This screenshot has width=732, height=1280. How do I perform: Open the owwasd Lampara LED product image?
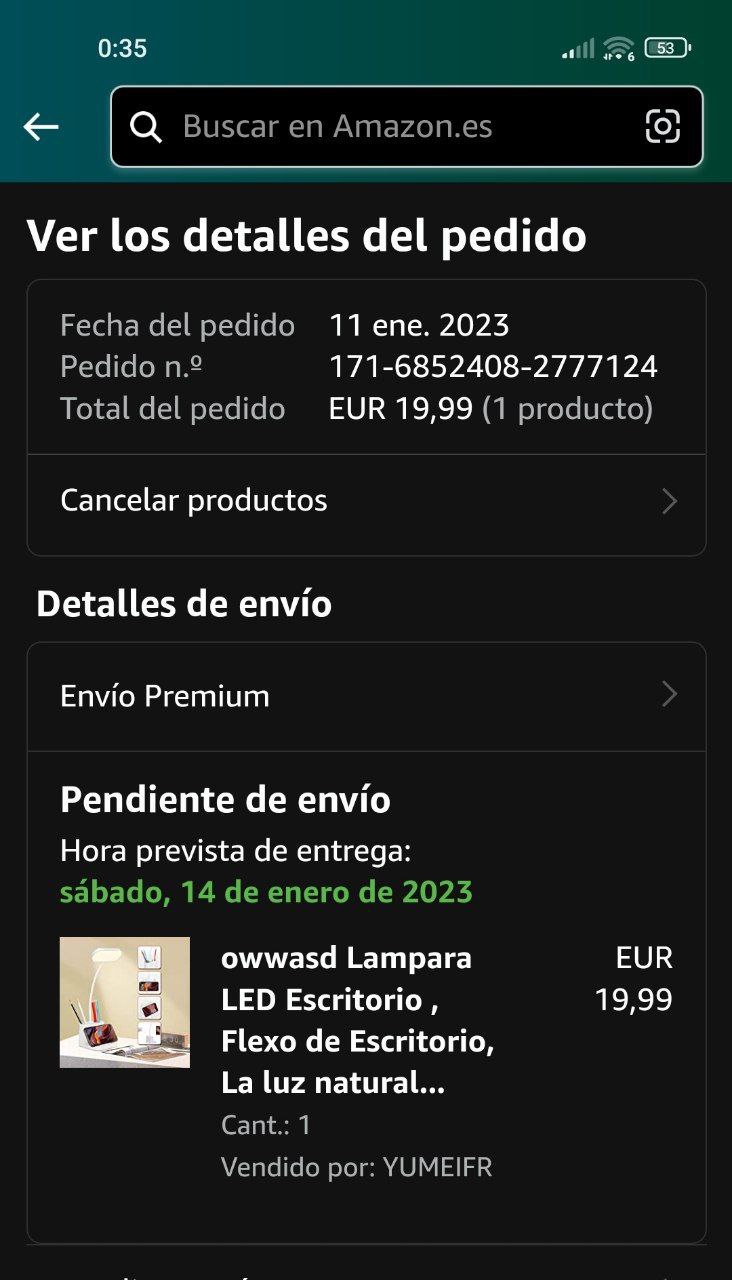[125, 1002]
